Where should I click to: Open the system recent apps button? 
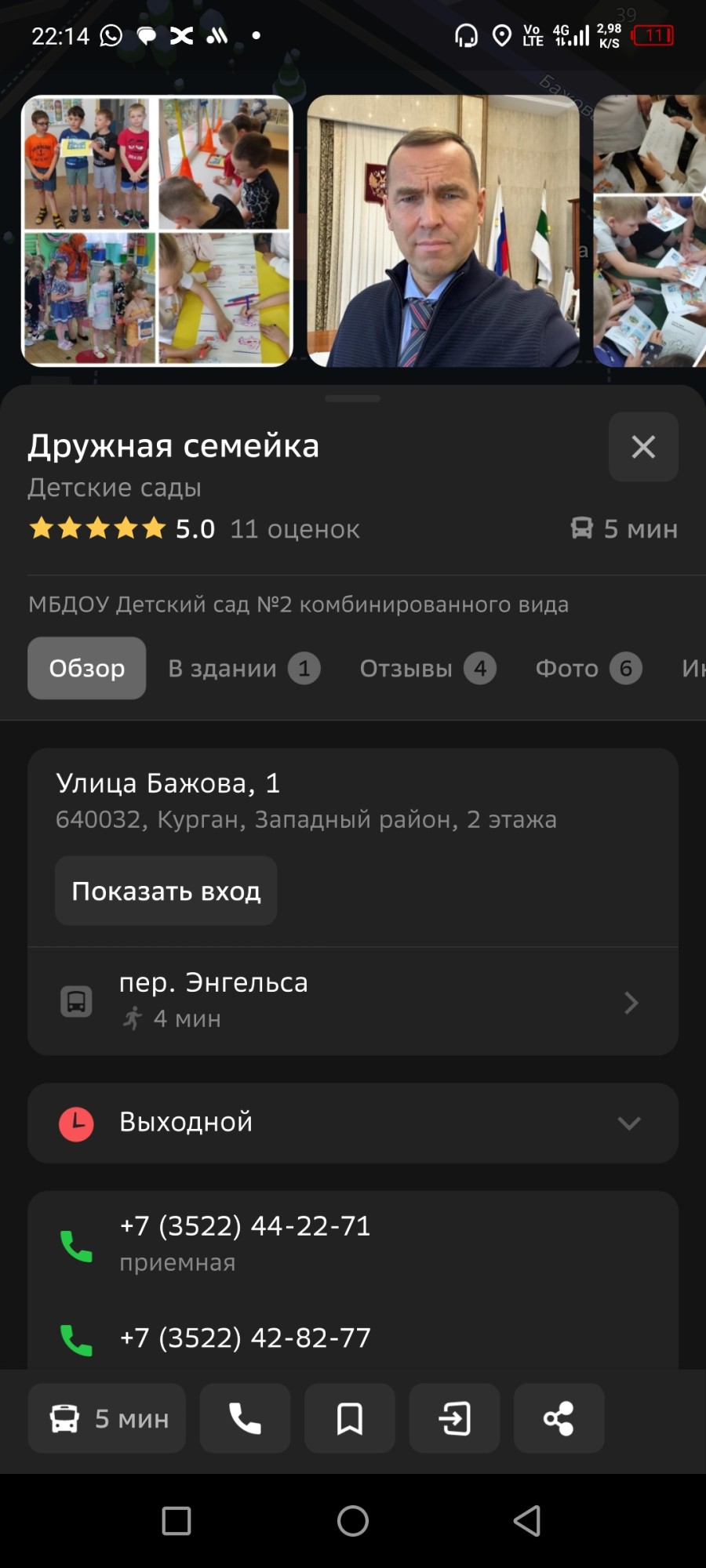point(176,1521)
